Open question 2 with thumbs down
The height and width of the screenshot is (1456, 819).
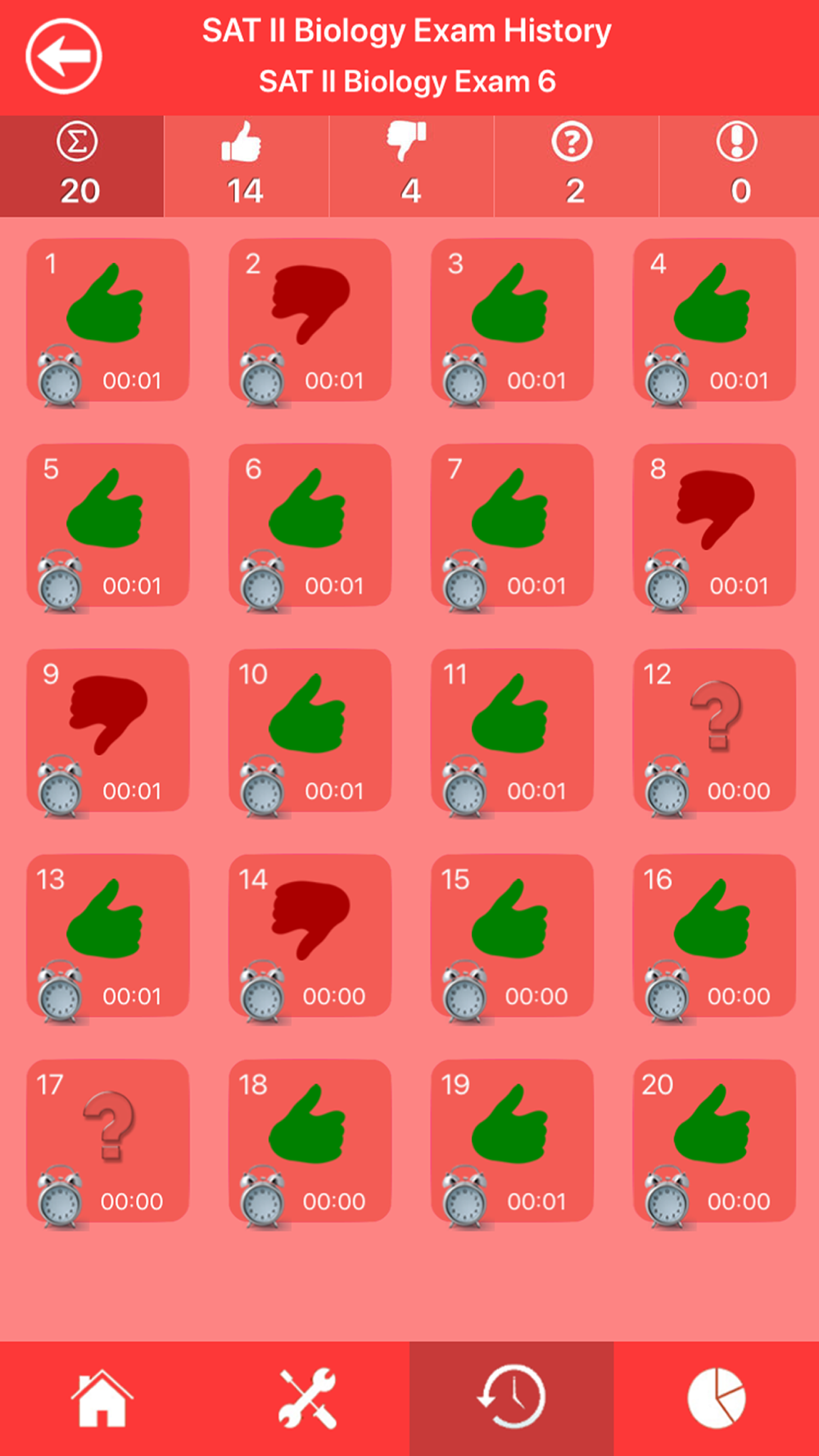pos(310,320)
